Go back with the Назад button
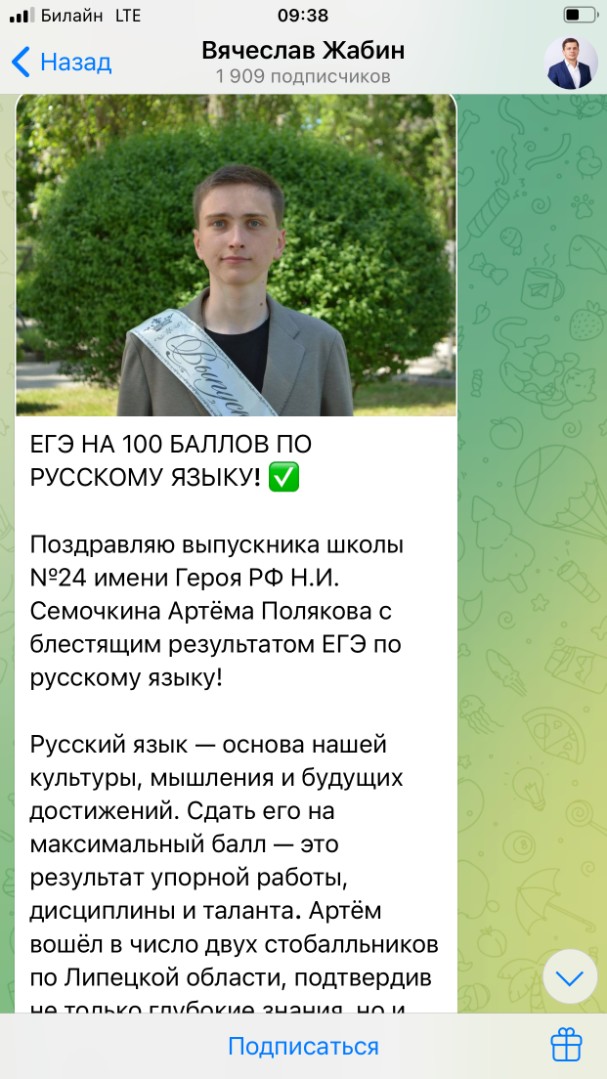The image size is (607, 1079). click(x=62, y=63)
